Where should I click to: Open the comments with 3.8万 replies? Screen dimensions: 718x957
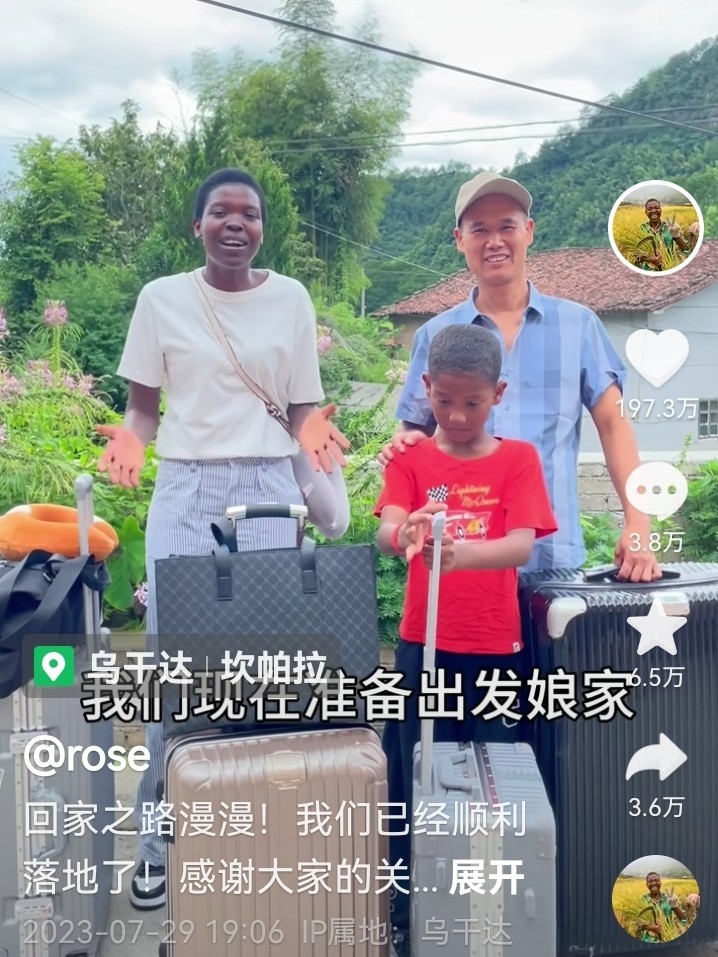click(x=657, y=491)
